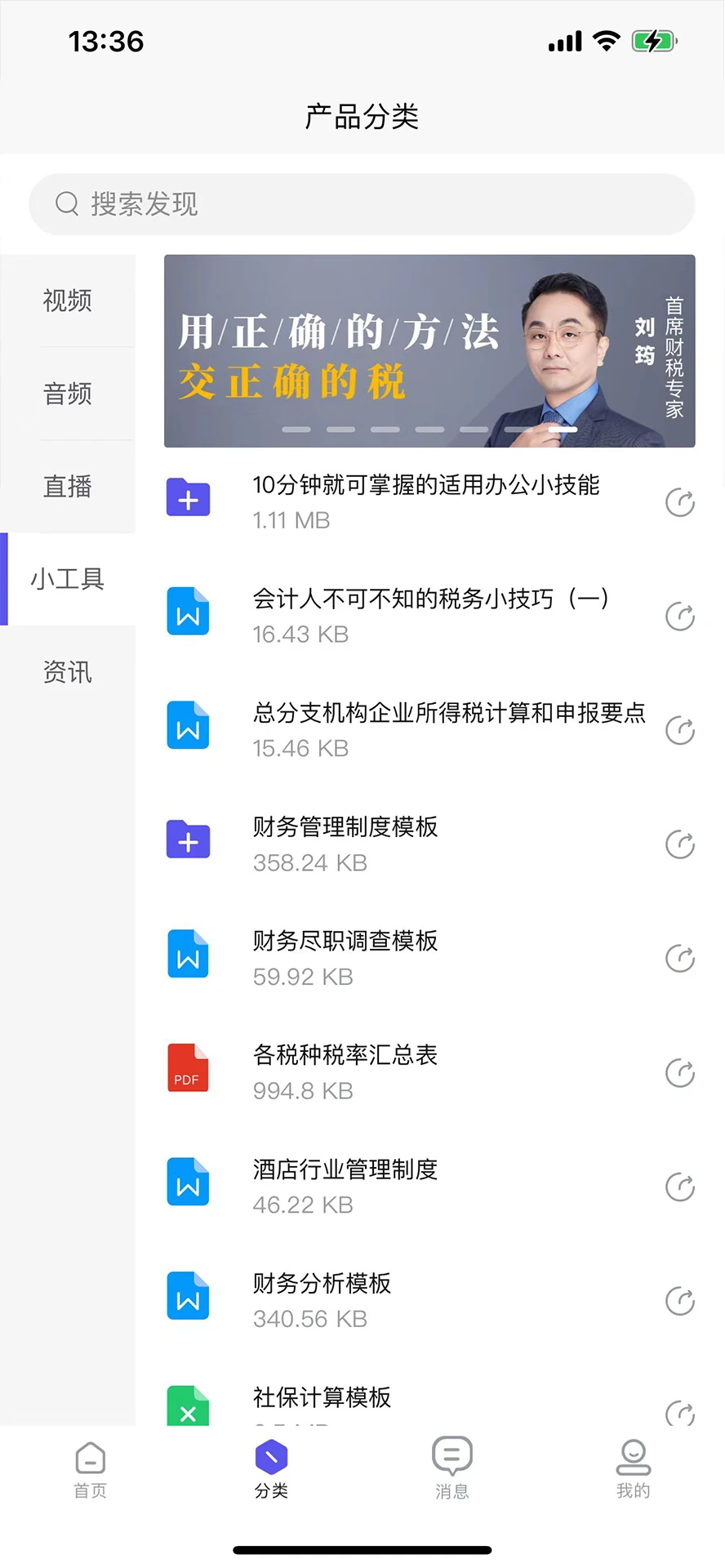725x1568 pixels.
Task: Open the 资讯 category
Action: [67, 672]
